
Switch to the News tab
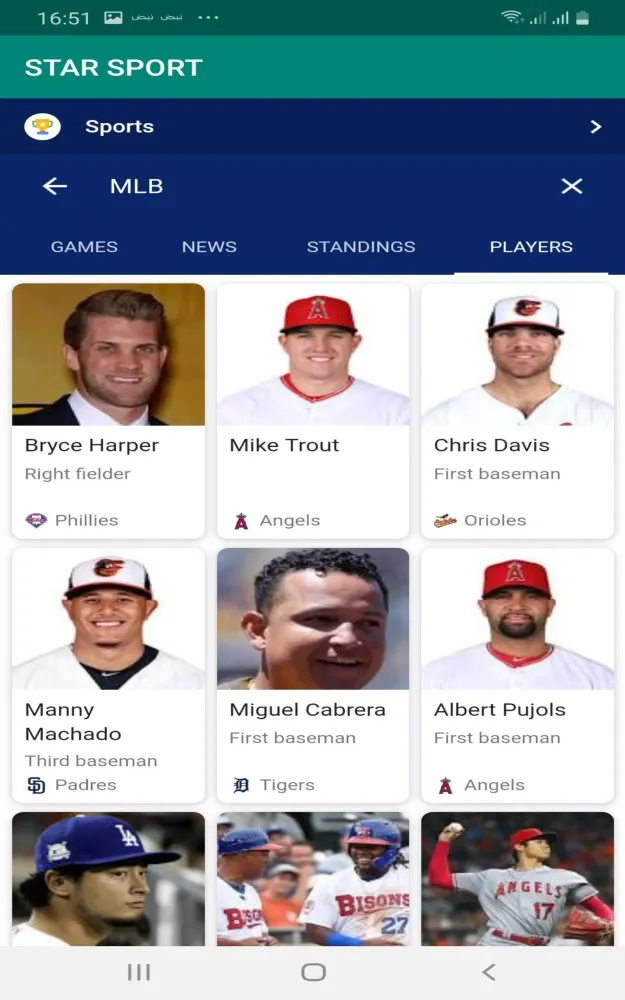click(x=209, y=247)
